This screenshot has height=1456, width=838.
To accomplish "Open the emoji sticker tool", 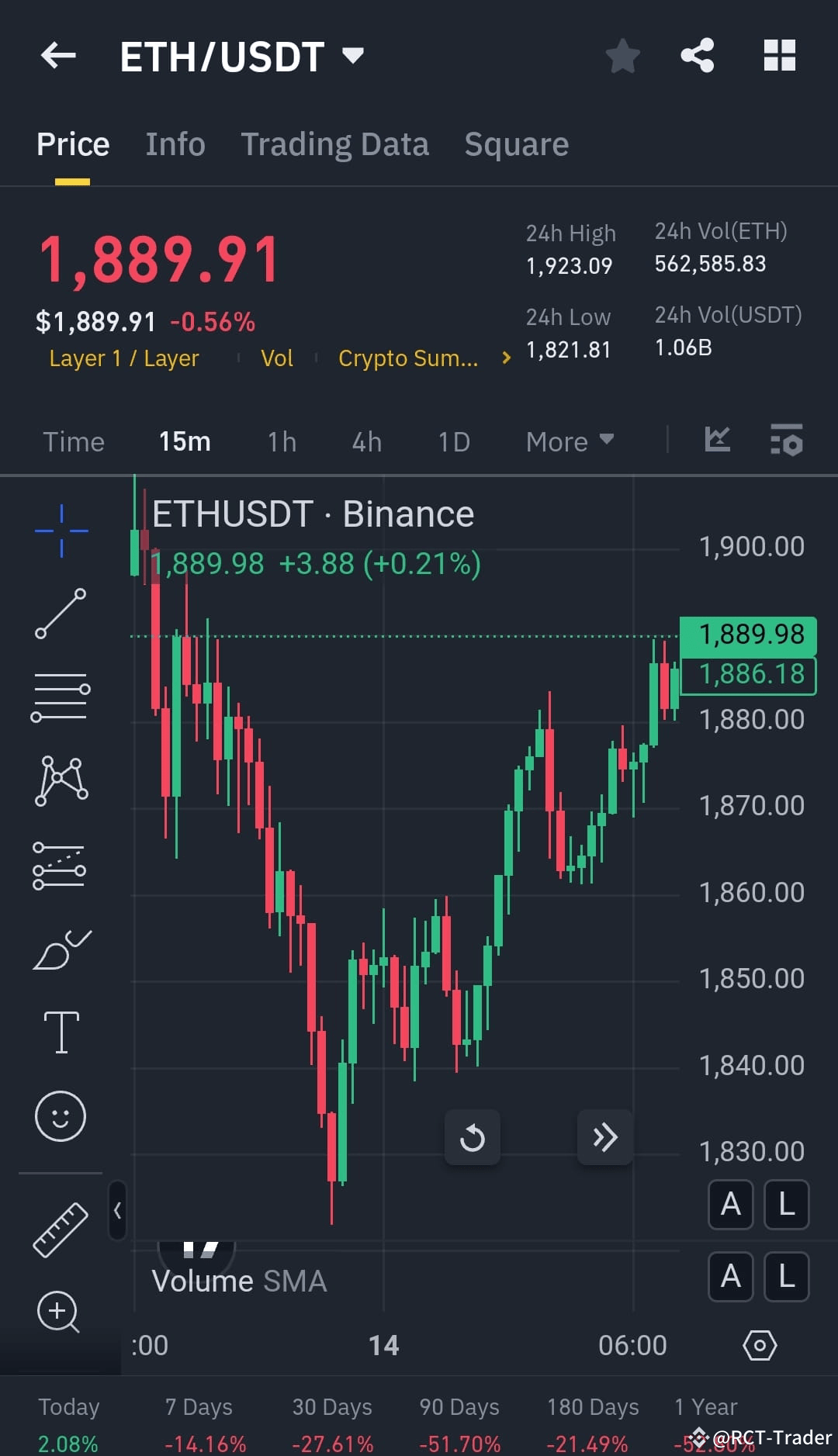I will (x=61, y=1115).
